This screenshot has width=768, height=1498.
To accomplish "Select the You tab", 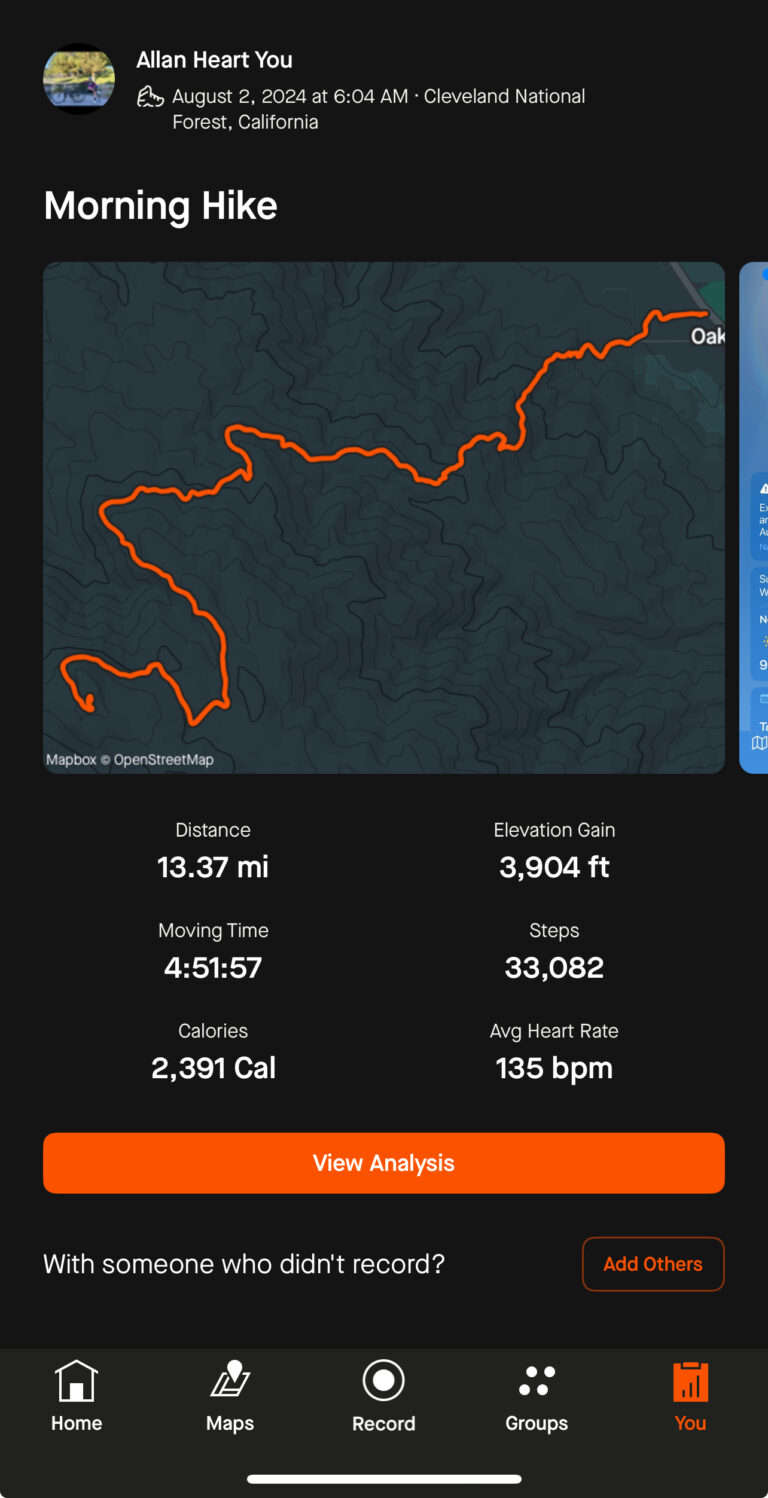I will tap(690, 1396).
